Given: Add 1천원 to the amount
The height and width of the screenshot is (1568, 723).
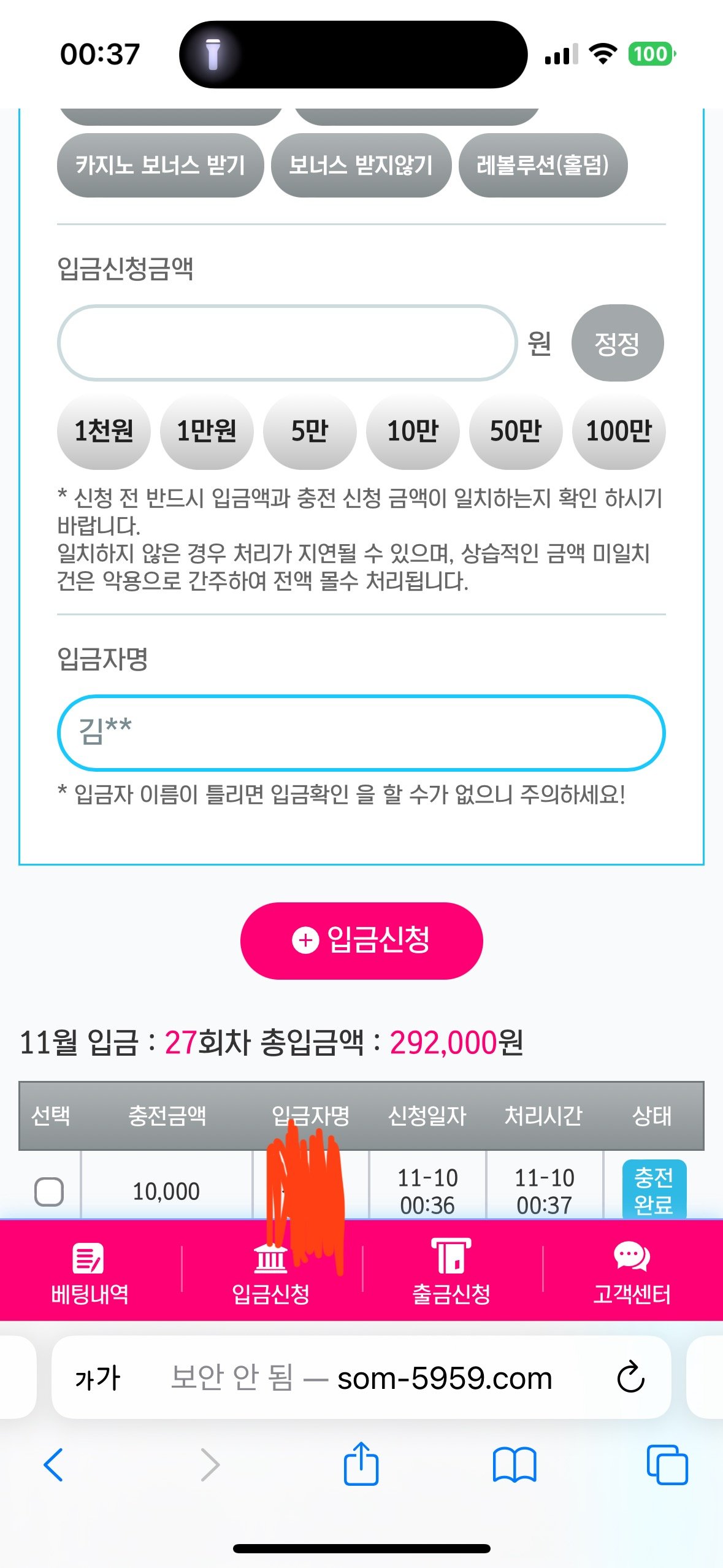Looking at the screenshot, I should point(104,431).
